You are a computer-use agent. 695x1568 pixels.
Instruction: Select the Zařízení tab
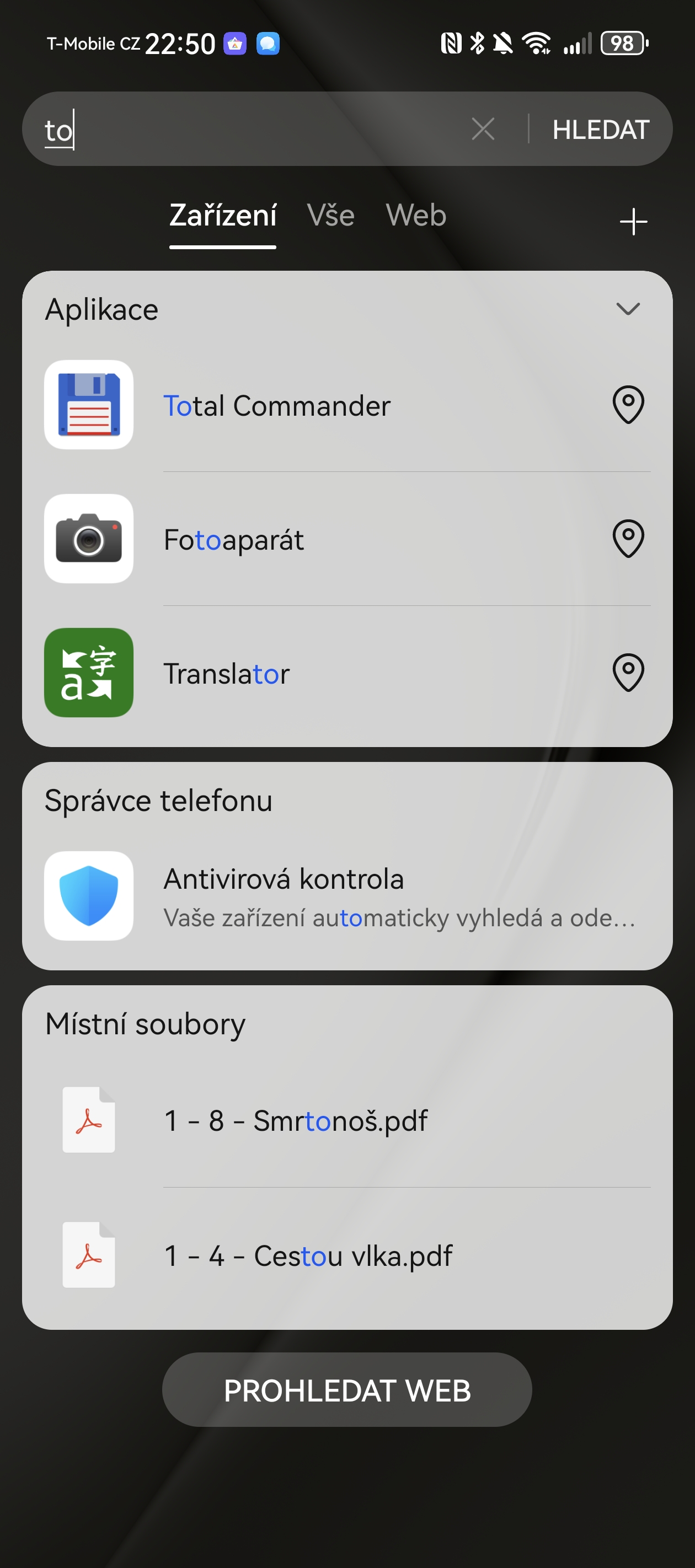[223, 217]
